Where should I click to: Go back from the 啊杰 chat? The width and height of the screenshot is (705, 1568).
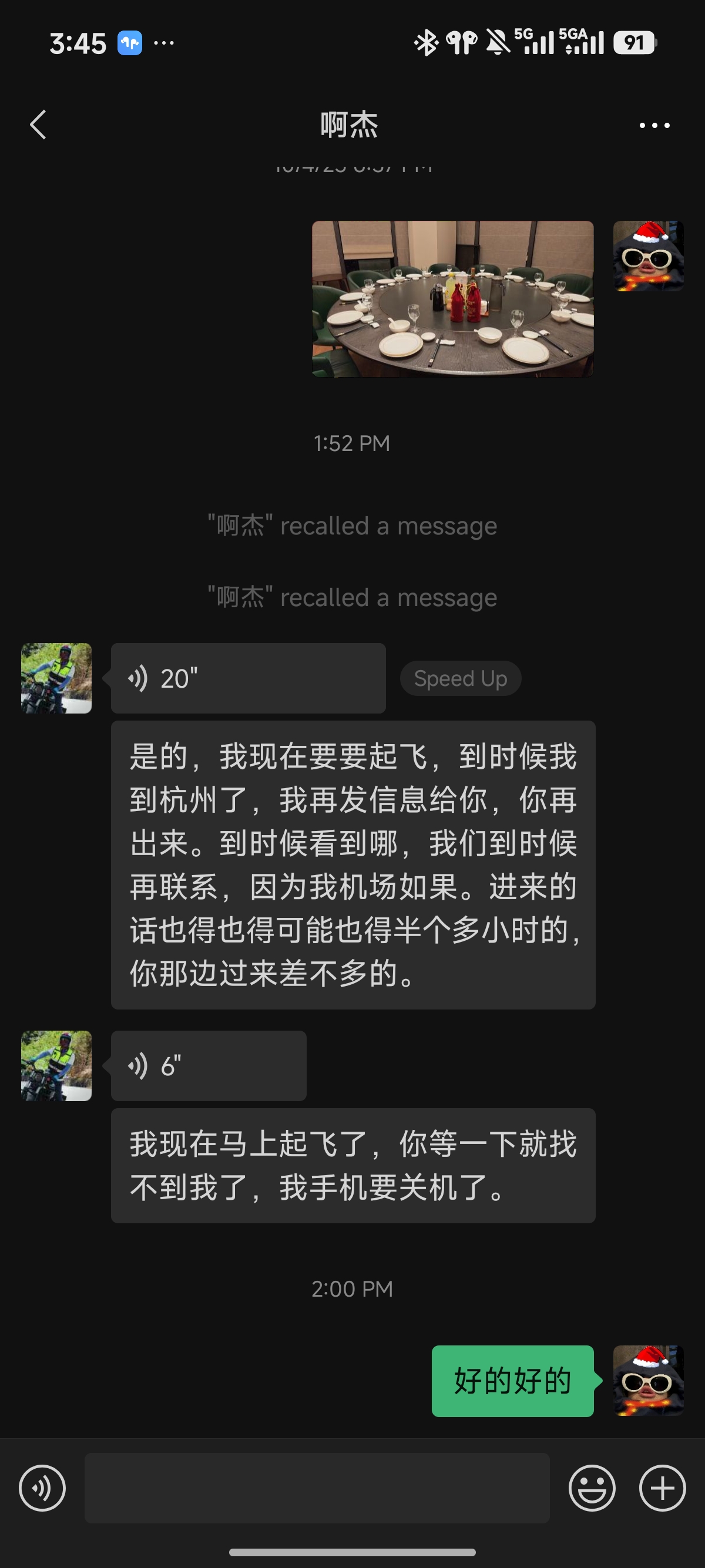(38, 125)
